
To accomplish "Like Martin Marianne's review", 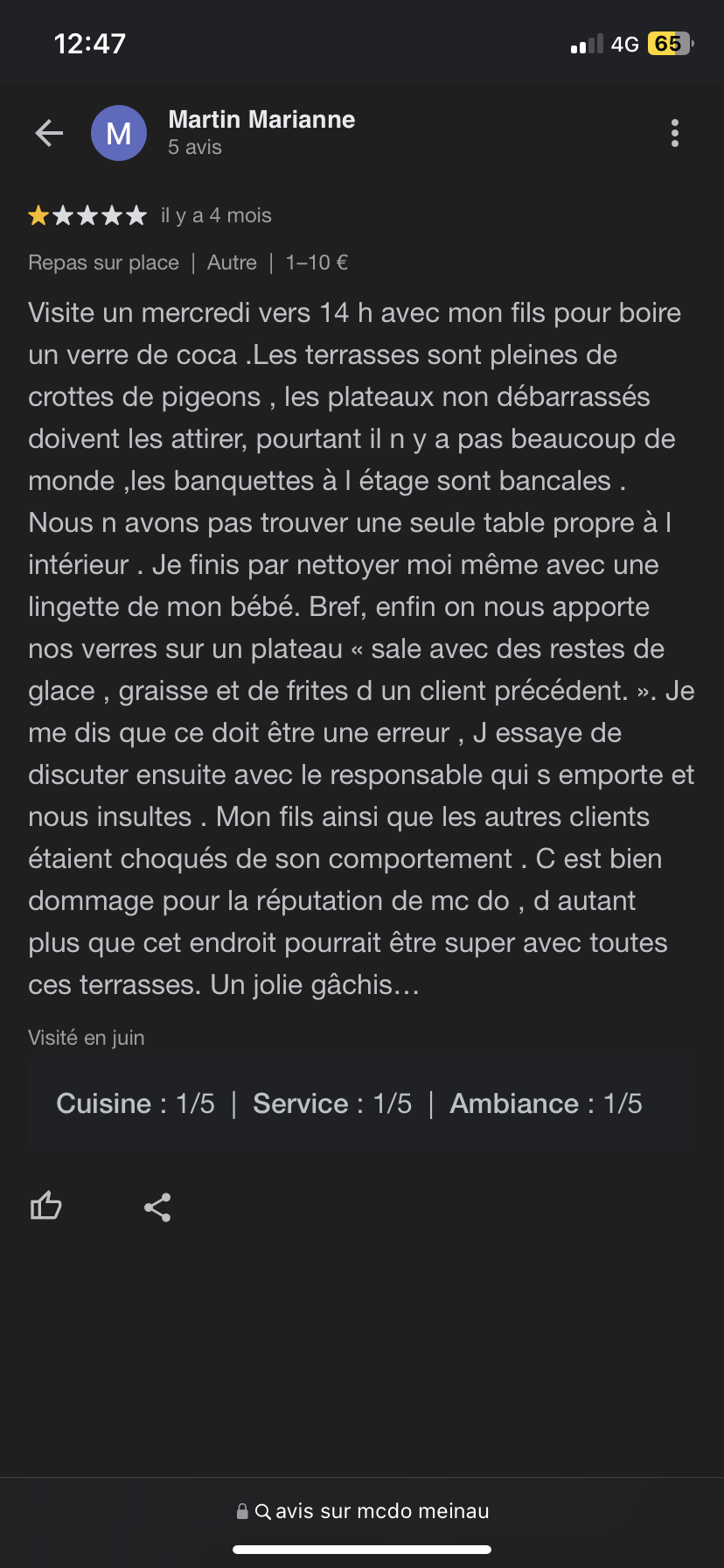I will (45, 1206).
